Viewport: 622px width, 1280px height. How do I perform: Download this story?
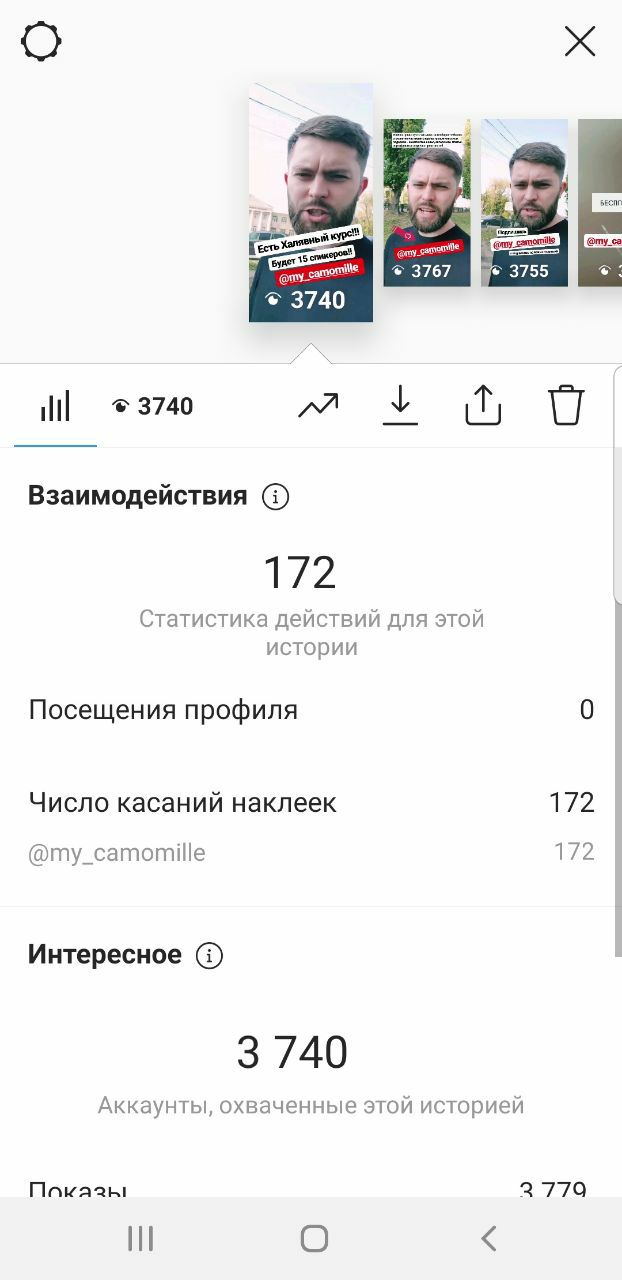[x=400, y=406]
